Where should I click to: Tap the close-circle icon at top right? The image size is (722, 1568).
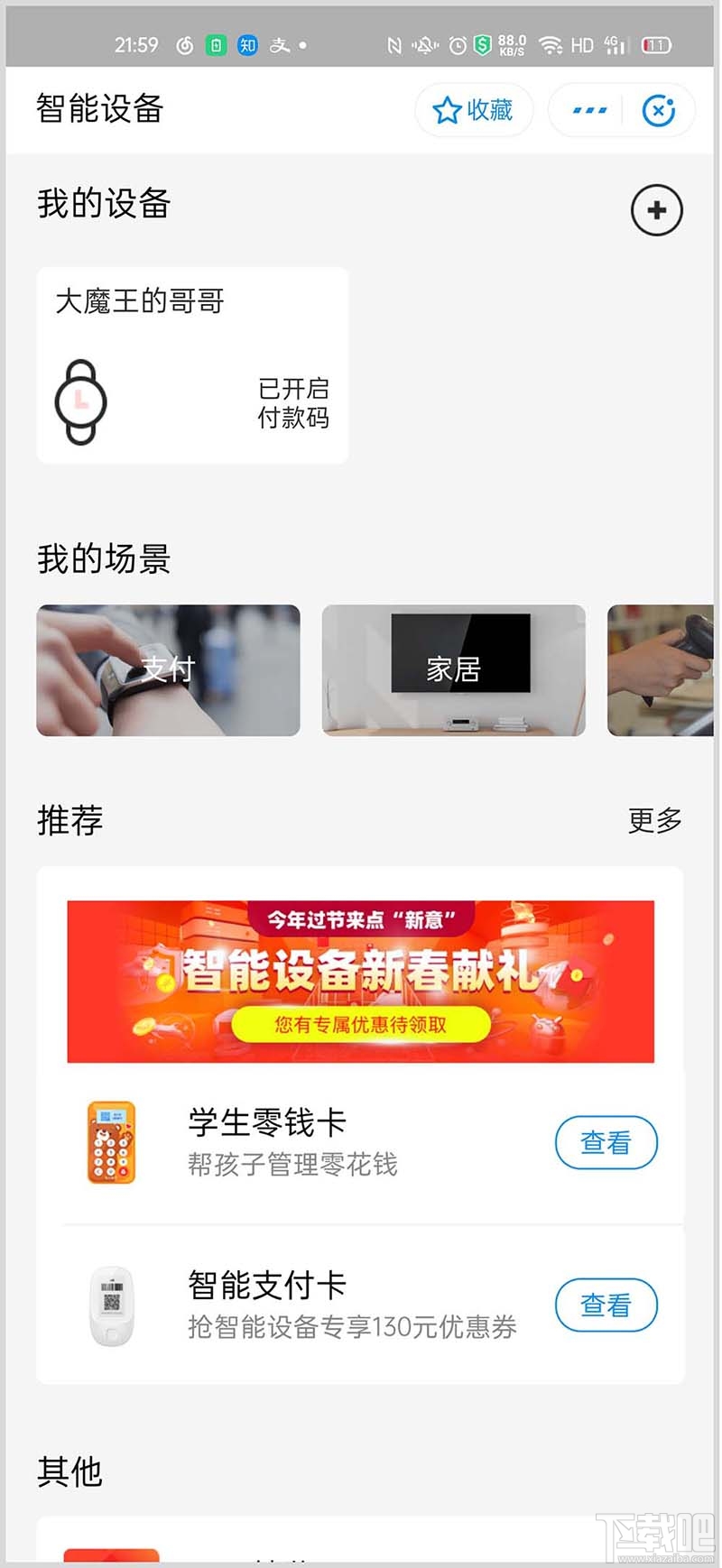pos(659,110)
